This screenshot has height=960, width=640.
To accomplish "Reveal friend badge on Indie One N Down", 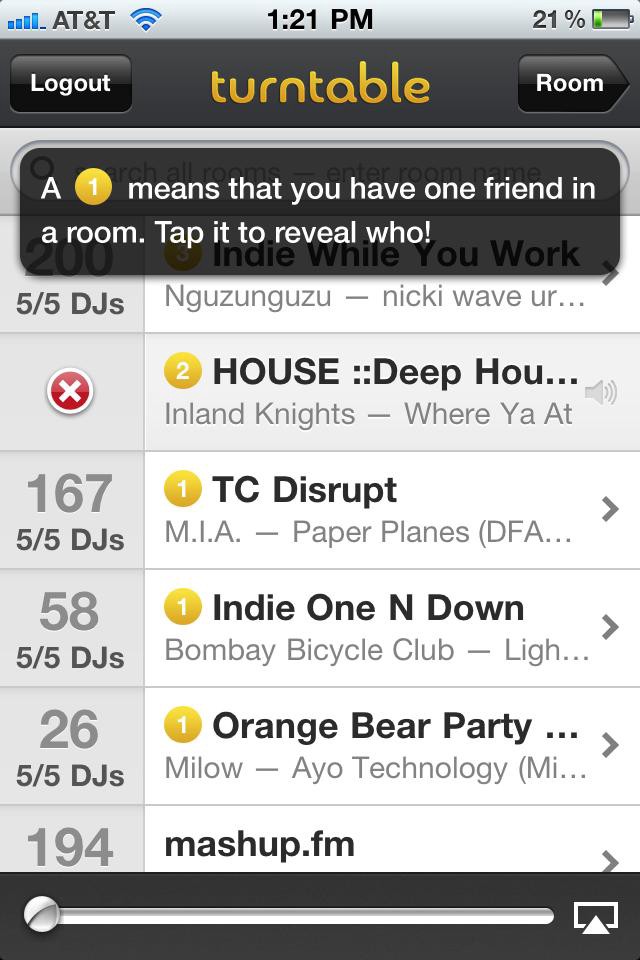I will (x=182, y=606).
